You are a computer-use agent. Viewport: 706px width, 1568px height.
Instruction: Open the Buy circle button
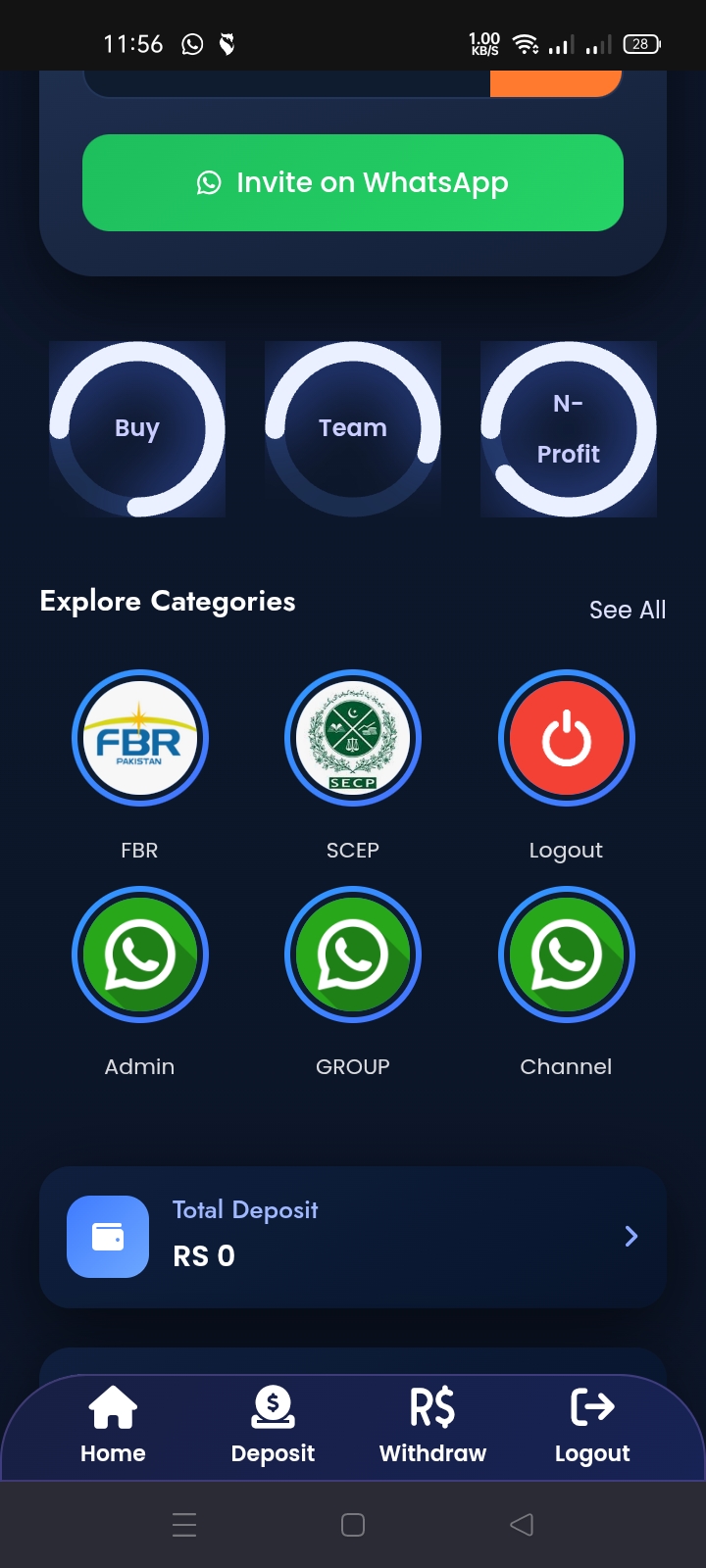click(x=137, y=428)
